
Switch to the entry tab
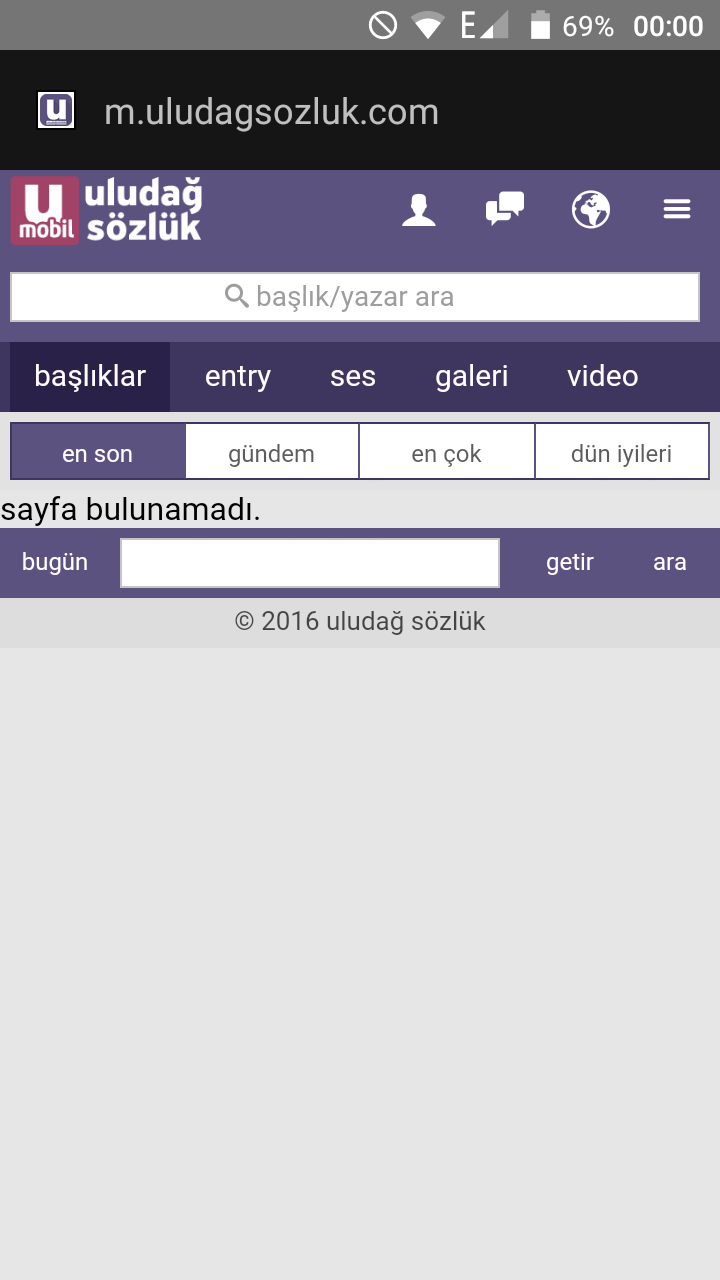pos(238,376)
